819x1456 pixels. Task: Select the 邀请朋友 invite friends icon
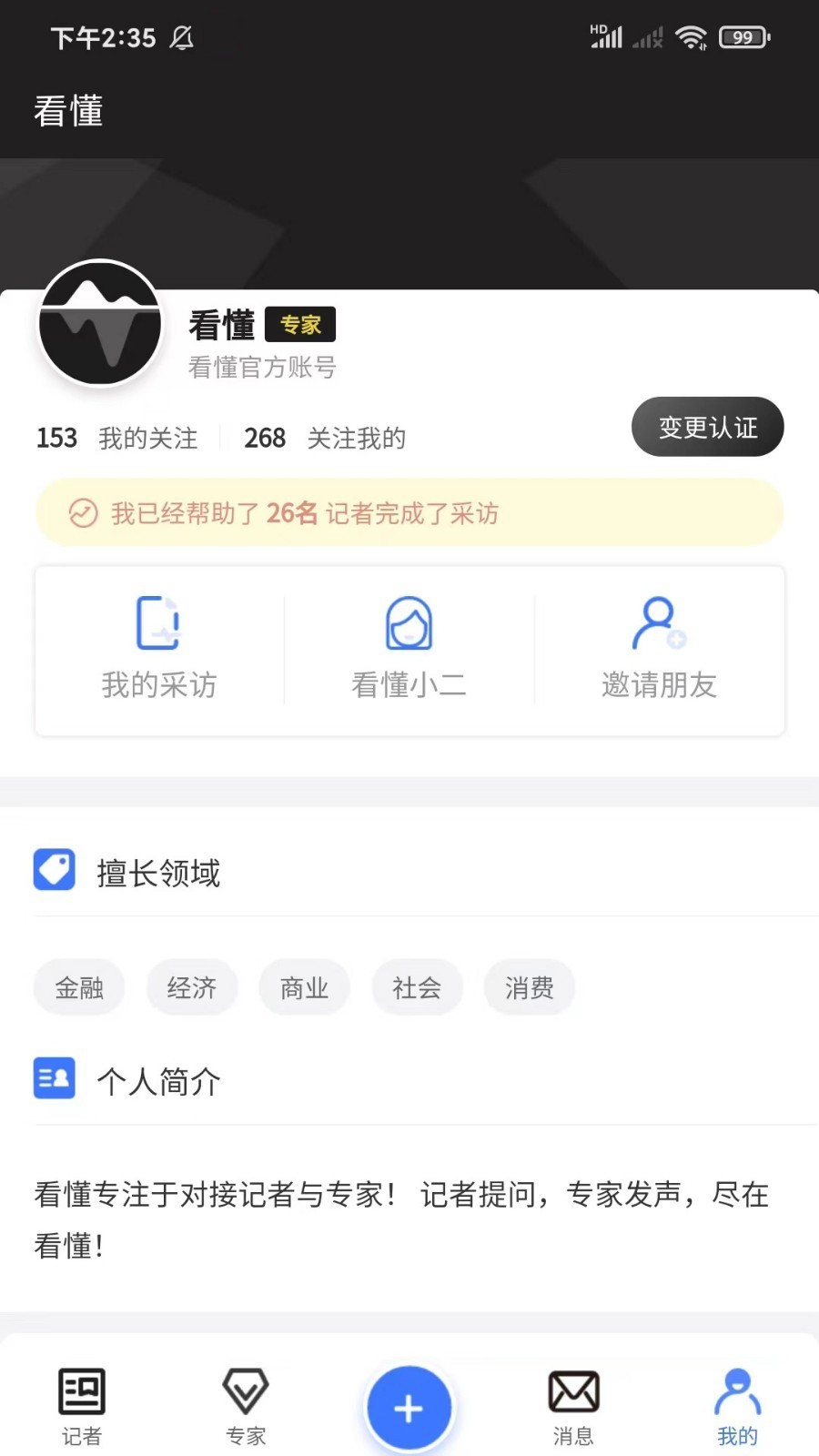(x=659, y=626)
